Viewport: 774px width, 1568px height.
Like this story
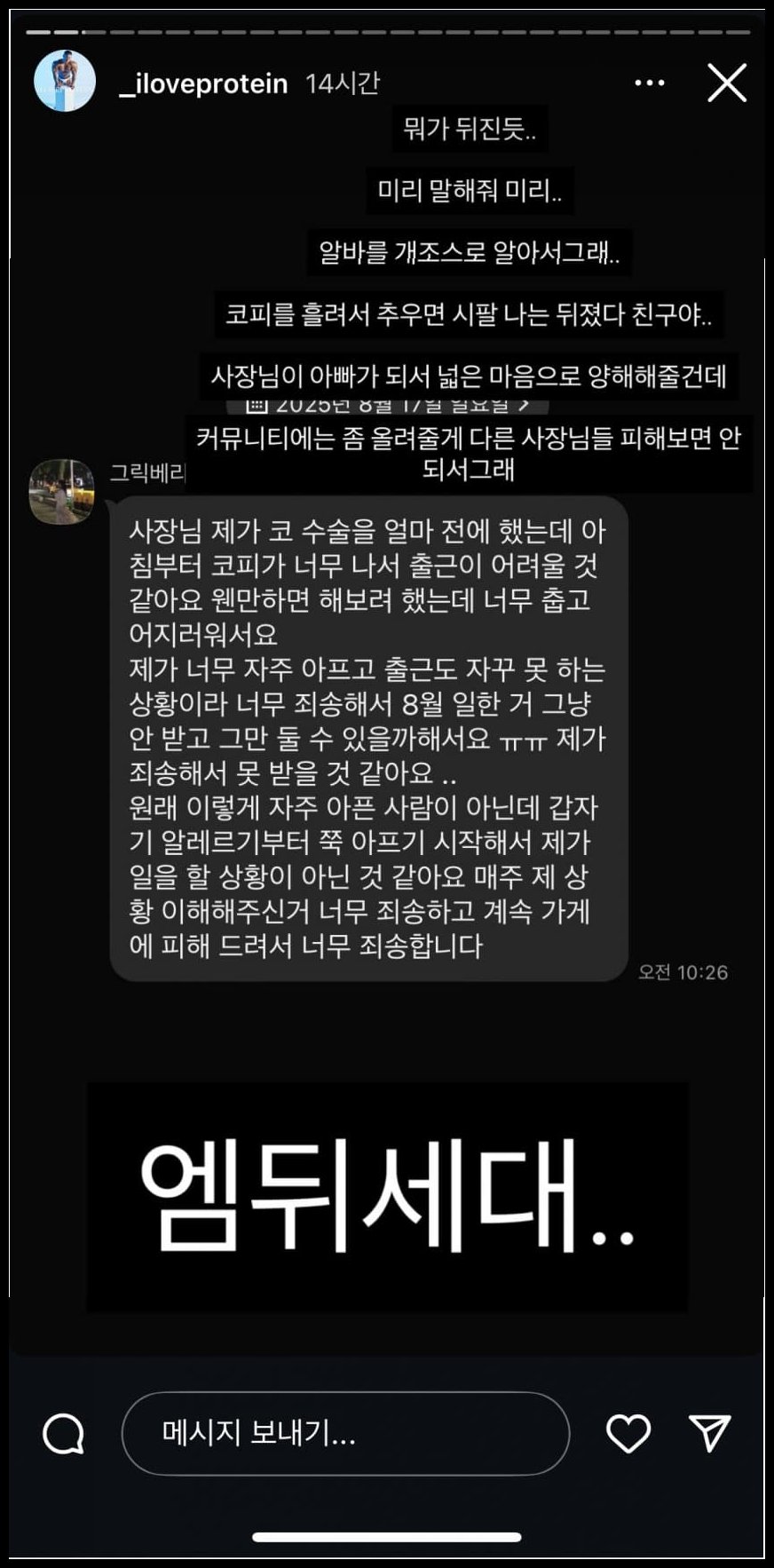pos(628,1433)
